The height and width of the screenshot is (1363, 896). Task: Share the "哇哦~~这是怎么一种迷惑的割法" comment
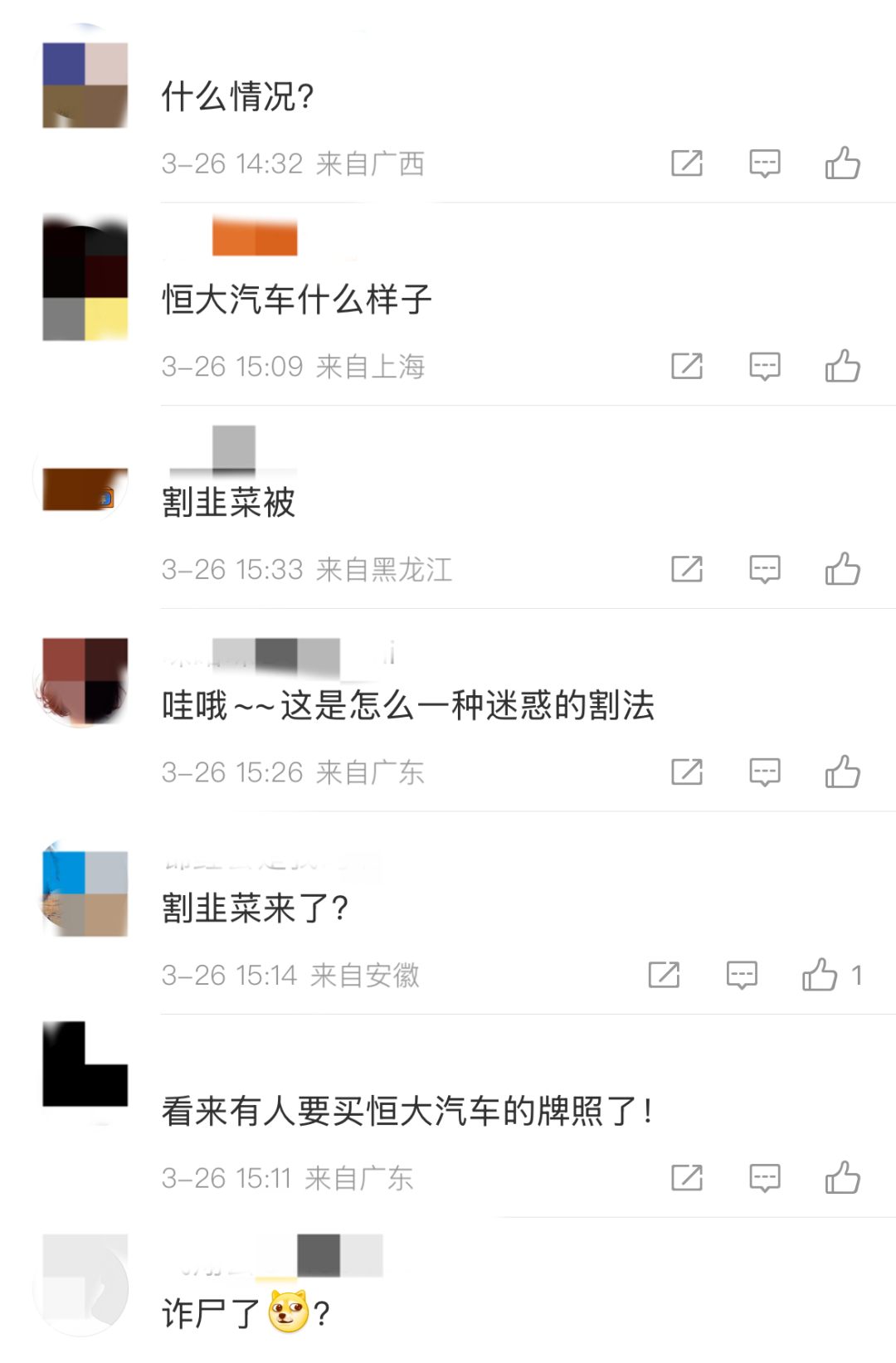click(x=686, y=771)
